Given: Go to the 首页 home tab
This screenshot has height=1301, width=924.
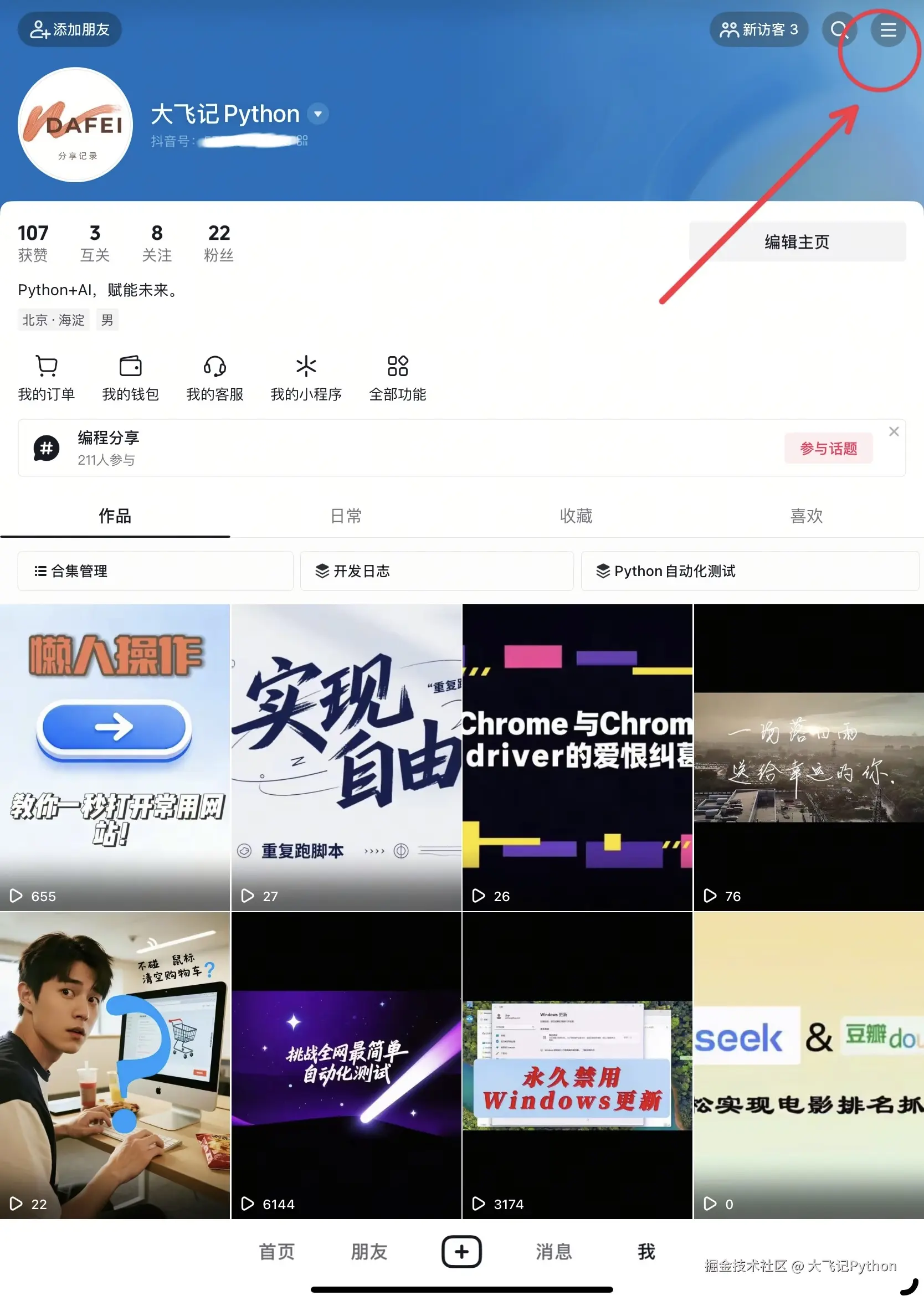Looking at the screenshot, I should pyautogui.click(x=277, y=1252).
